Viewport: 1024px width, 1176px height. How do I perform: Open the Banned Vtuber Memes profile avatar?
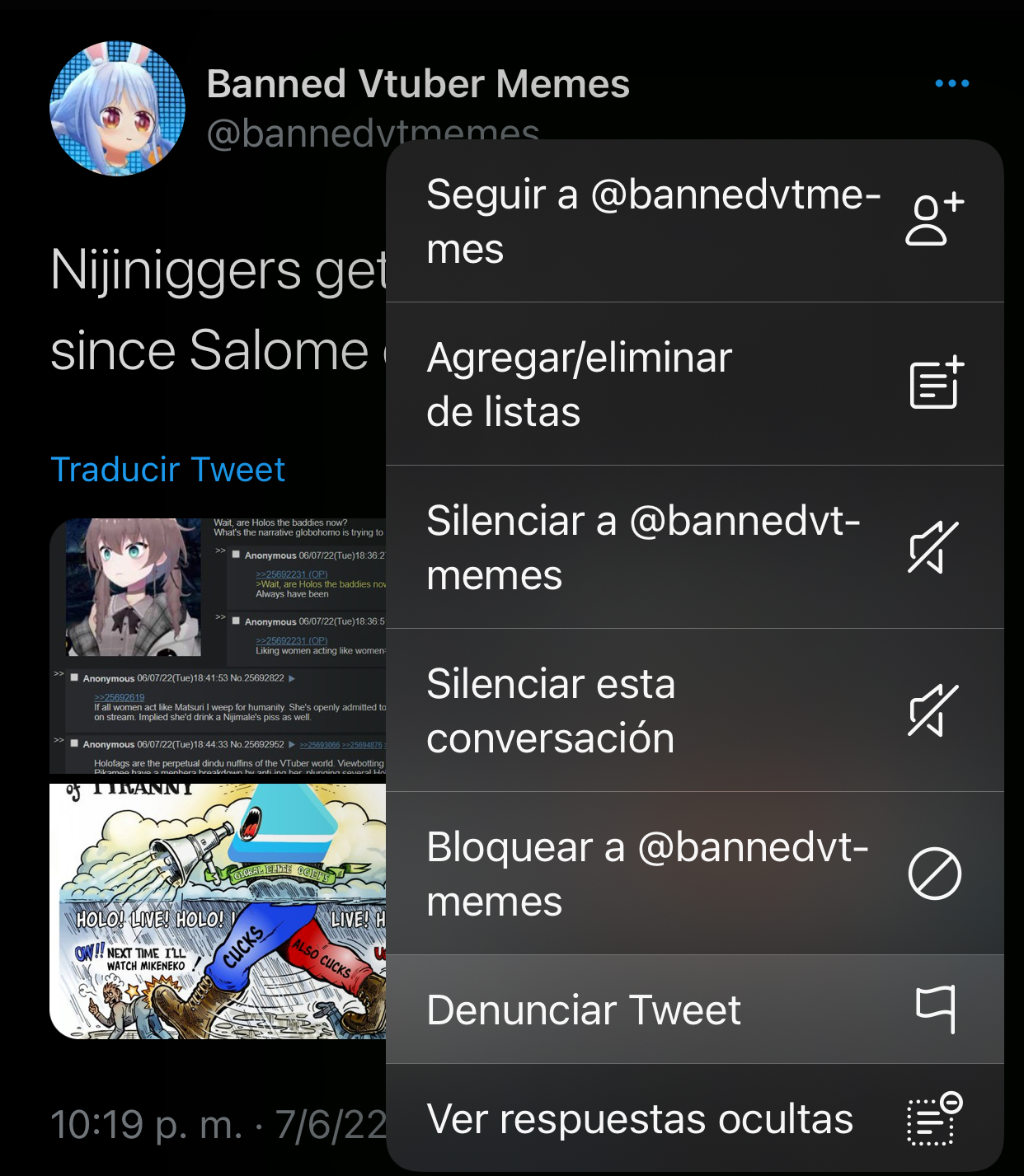click(x=118, y=109)
